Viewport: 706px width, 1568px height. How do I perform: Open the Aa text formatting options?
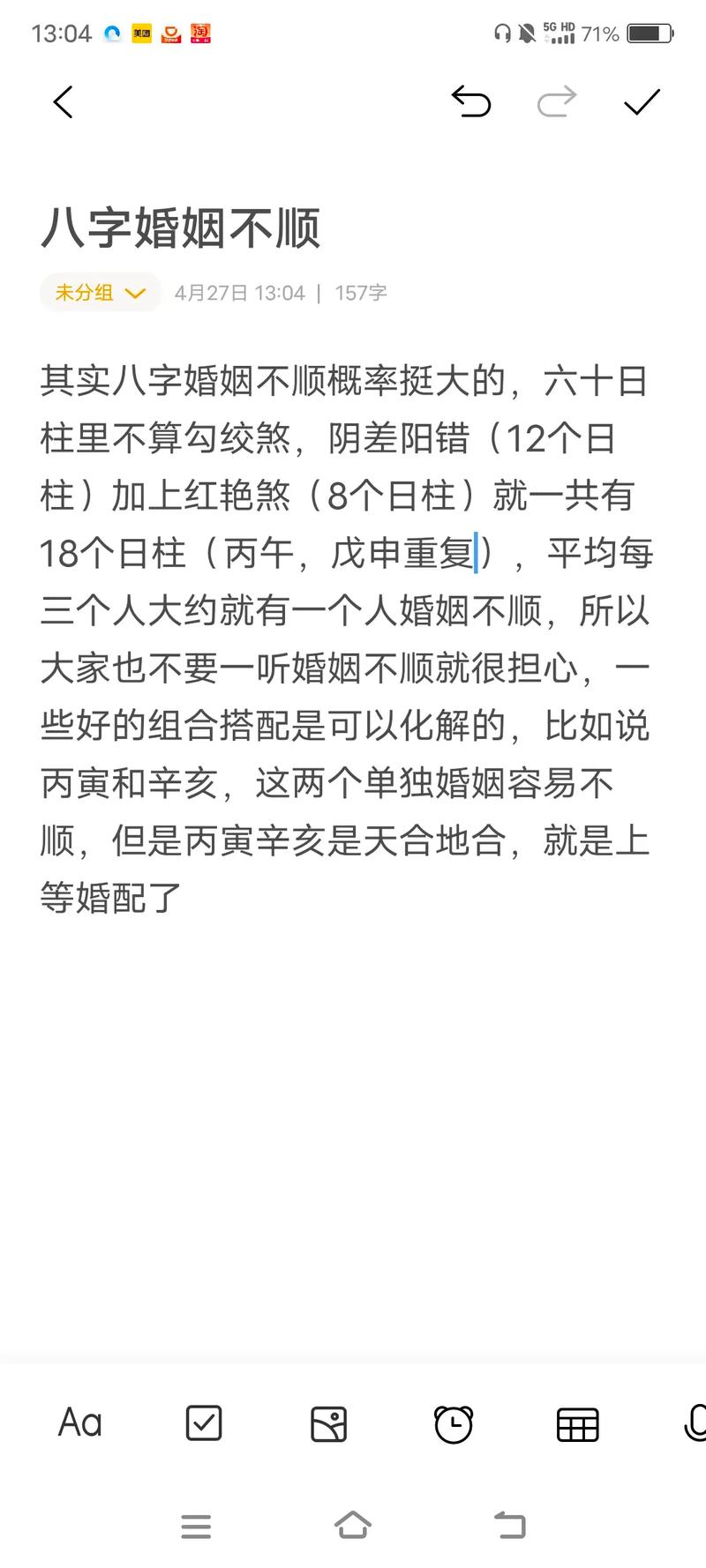click(x=80, y=1423)
